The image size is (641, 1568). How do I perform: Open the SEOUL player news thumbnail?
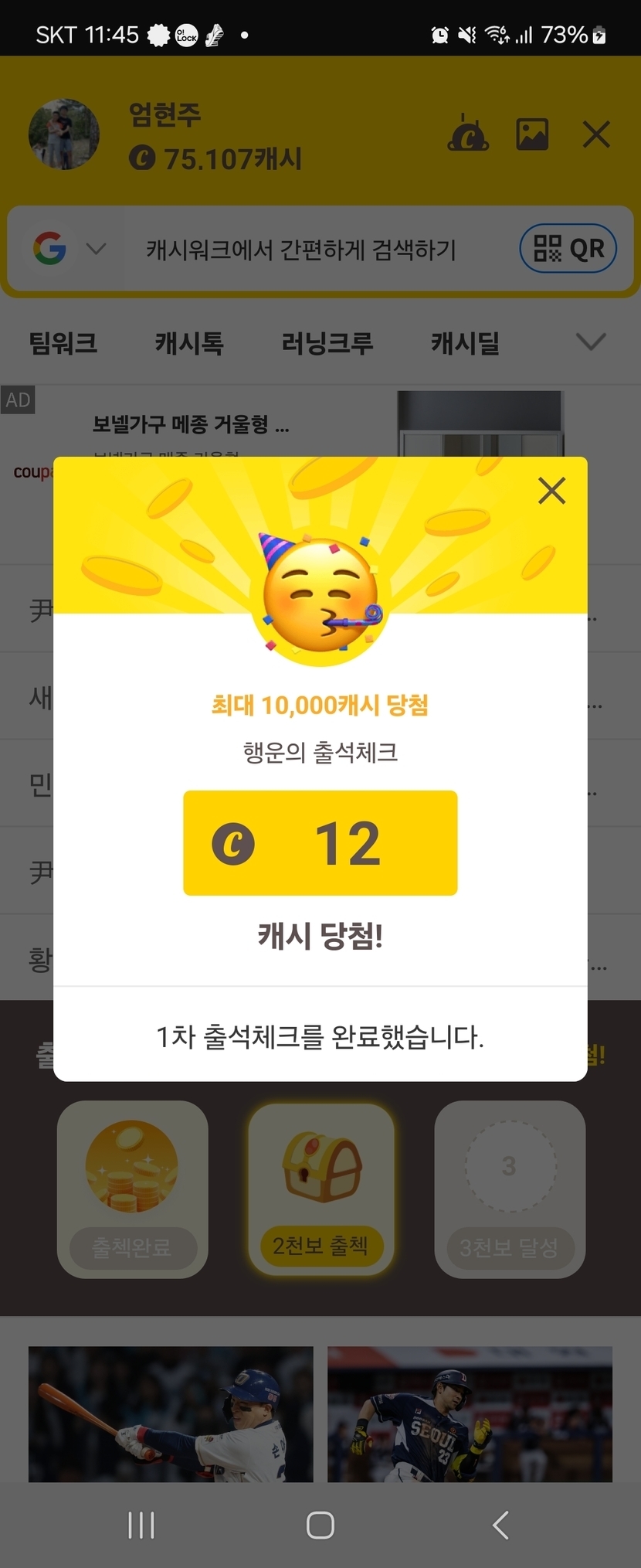point(470,1413)
